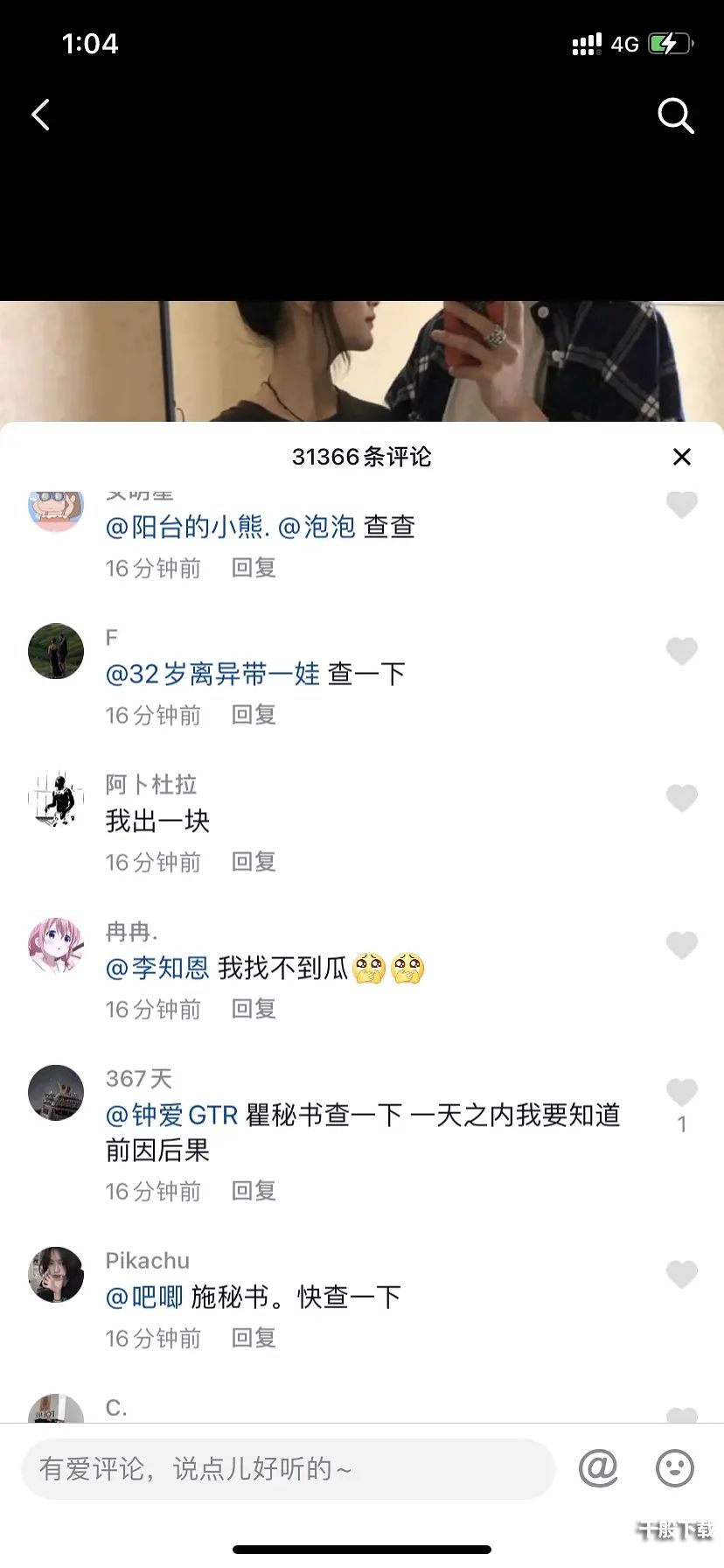Viewport: 724px width, 1568px height.
Task: Focus the comment input field
Action: pos(289,1468)
